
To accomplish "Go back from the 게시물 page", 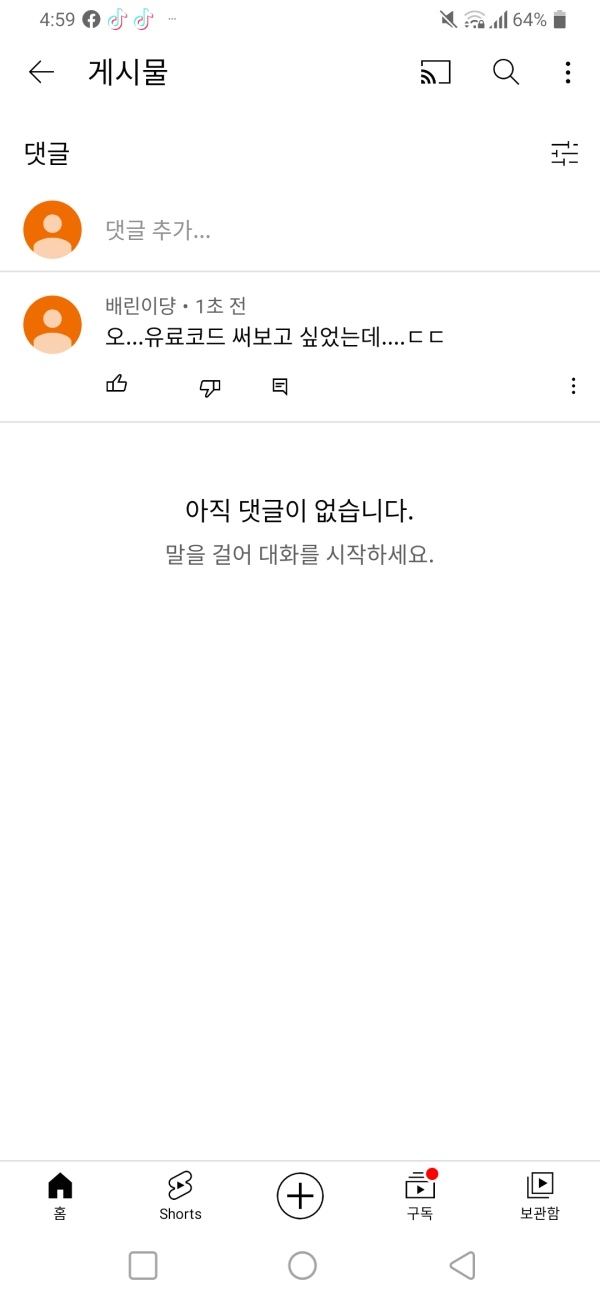I will point(41,72).
